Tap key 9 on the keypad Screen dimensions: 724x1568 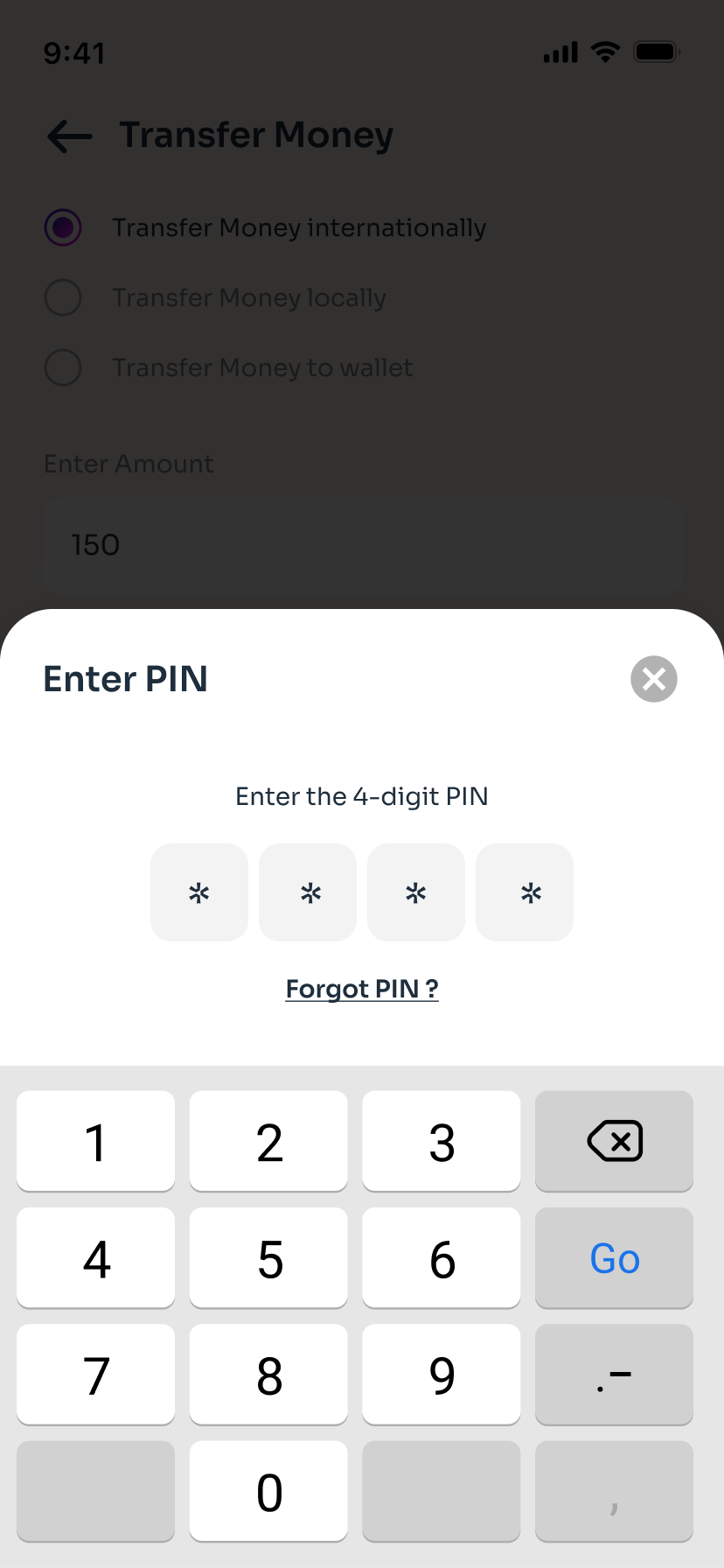[442, 1375]
